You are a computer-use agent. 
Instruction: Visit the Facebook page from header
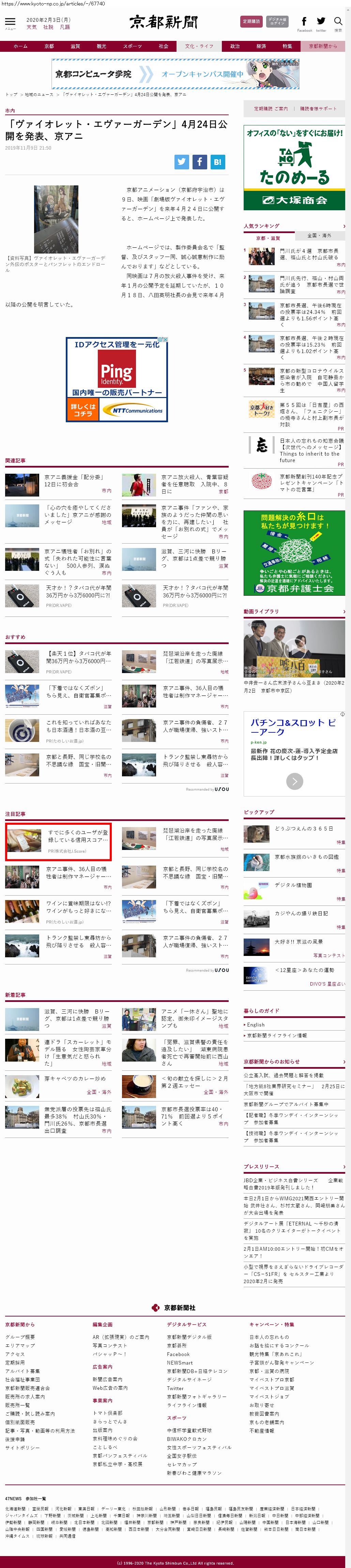[x=304, y=22]
